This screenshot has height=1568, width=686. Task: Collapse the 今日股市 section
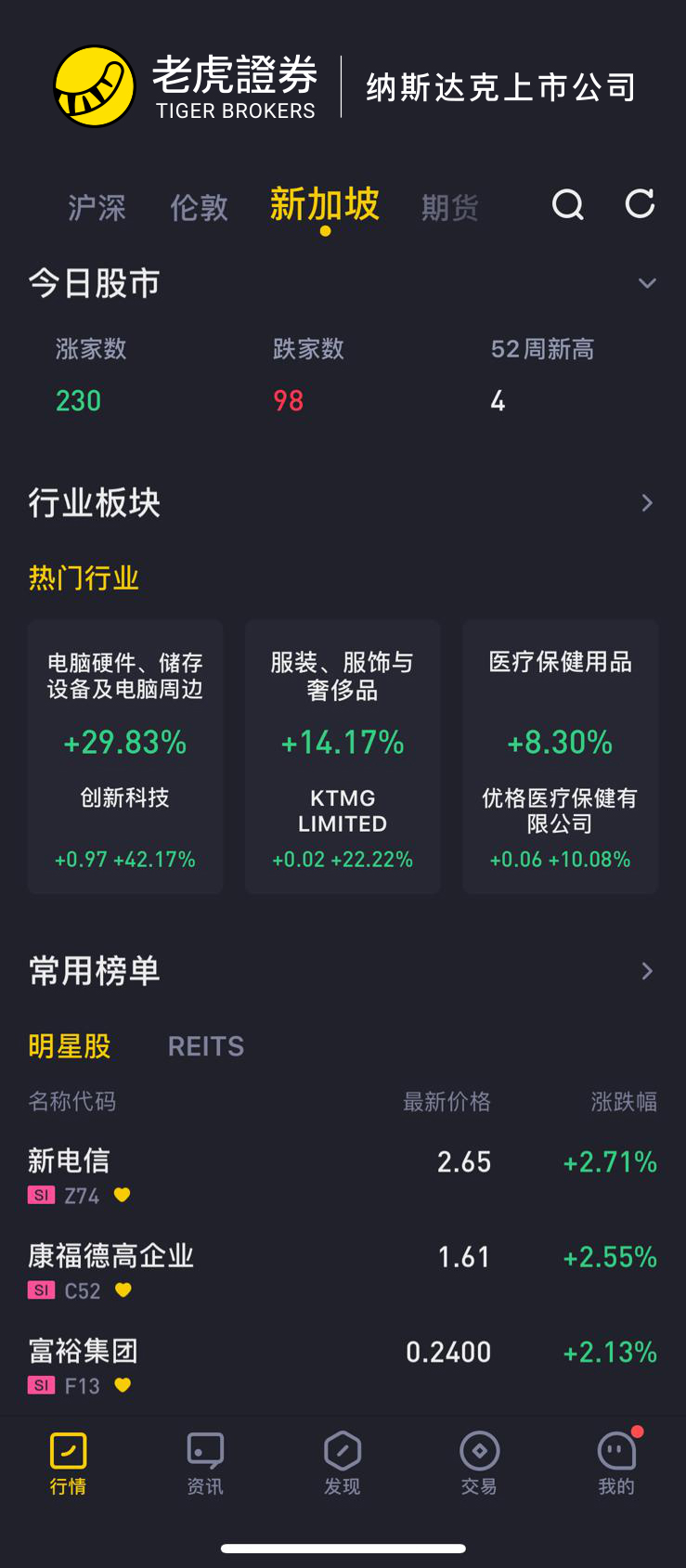coord(647,283)
